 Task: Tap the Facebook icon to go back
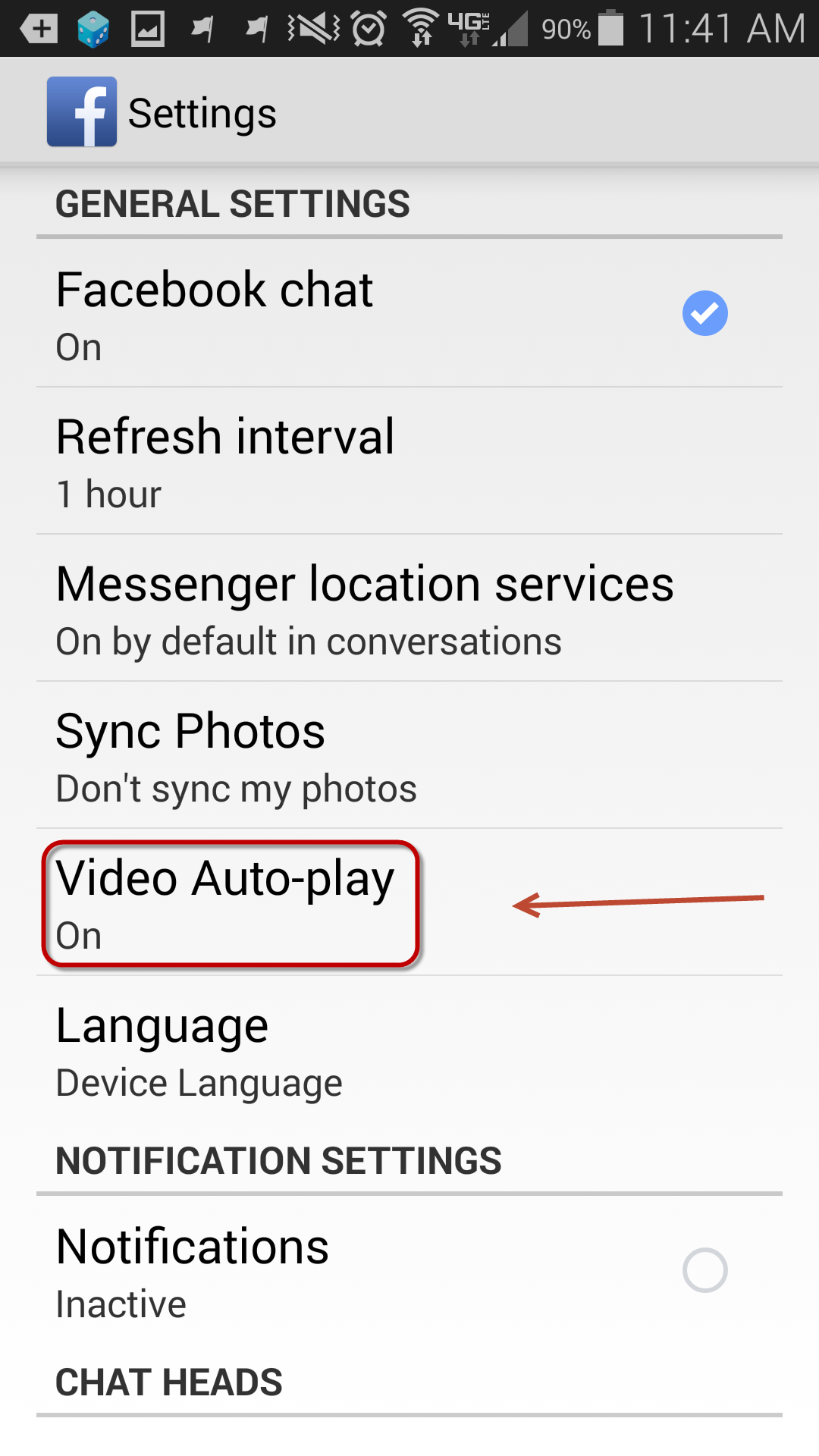click(82, 111)
